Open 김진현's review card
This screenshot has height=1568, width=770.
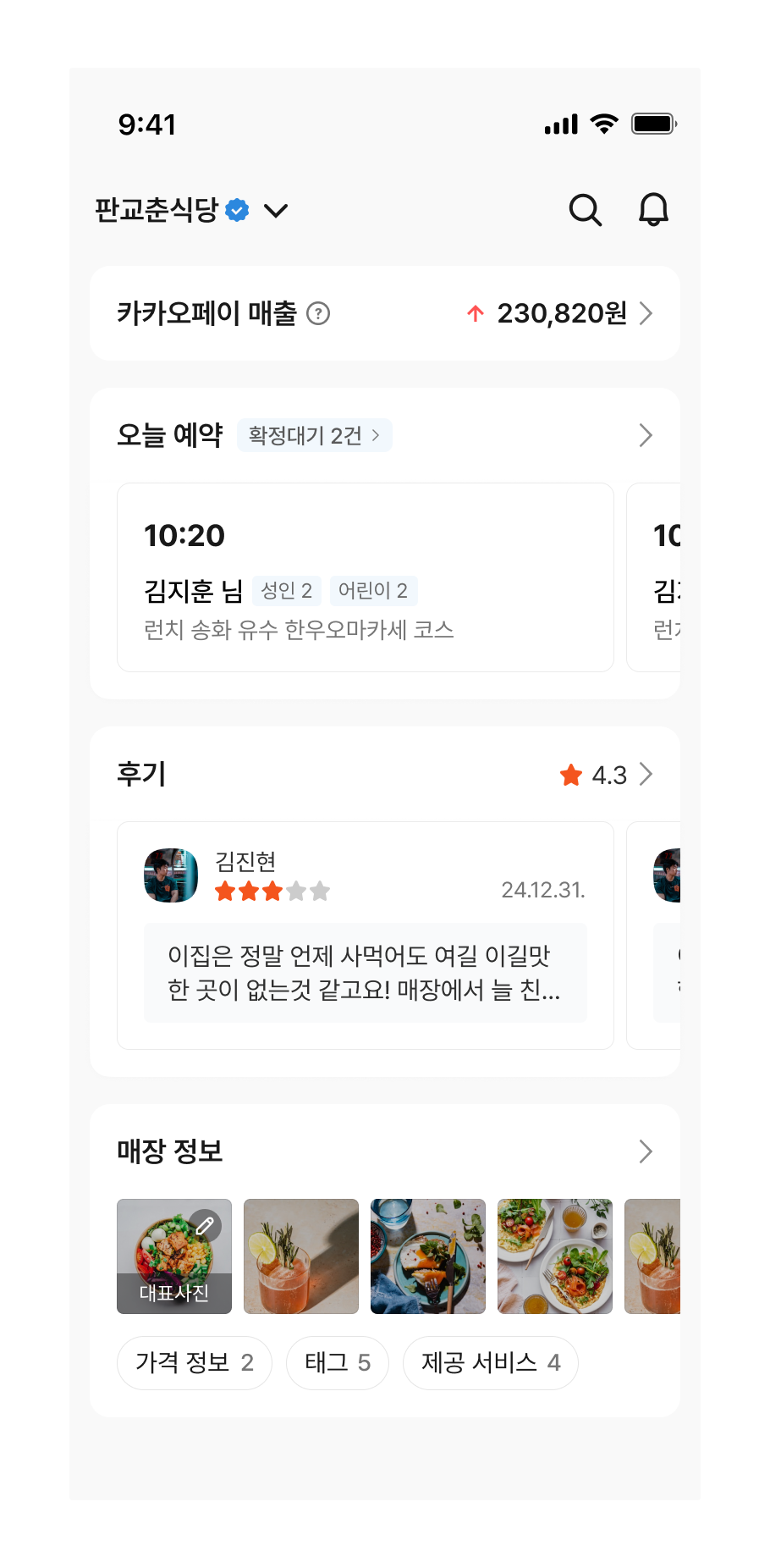(365, 935)
